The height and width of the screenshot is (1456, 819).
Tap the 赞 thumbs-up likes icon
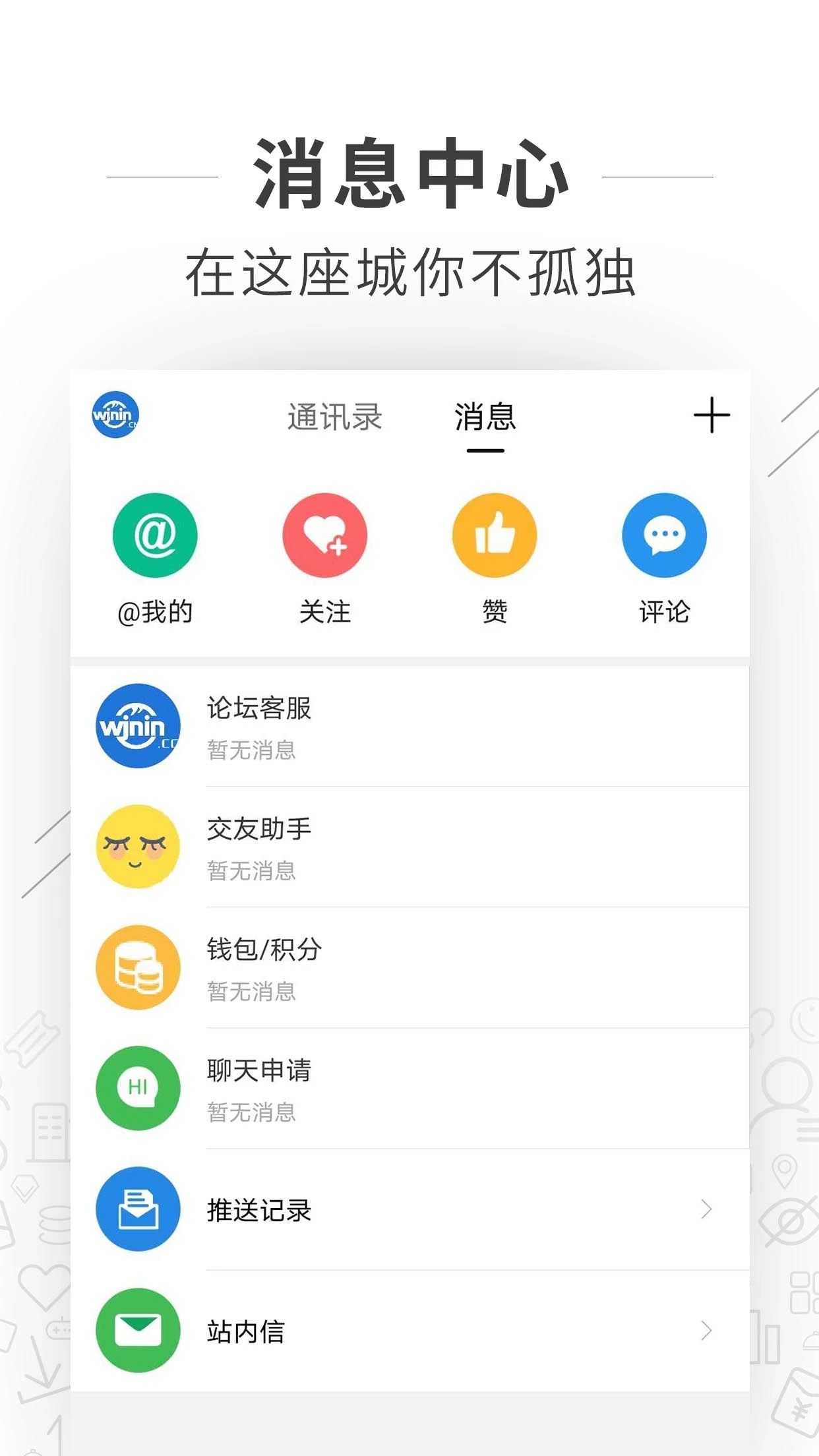tap(494, 535)
